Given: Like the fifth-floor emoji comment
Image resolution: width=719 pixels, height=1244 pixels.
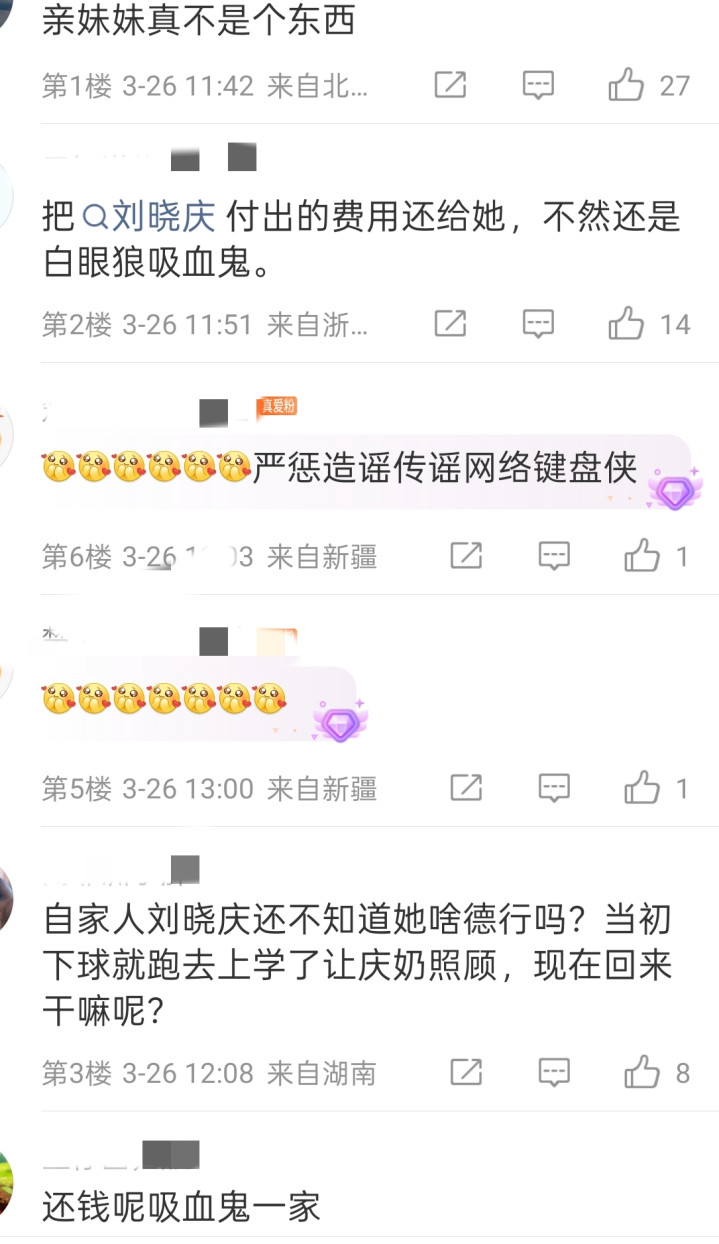Looking at the screenshot, I should click(643, 789).
